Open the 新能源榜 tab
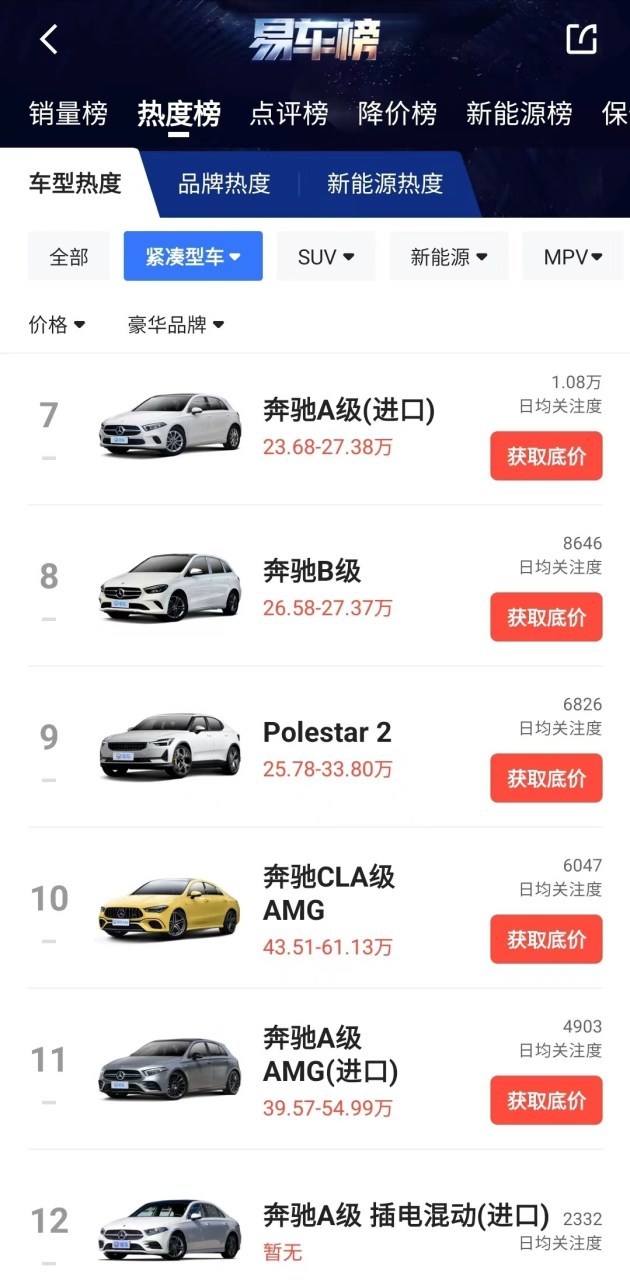The height and width of the screenshot is (1287, 630). coord(519,114)
